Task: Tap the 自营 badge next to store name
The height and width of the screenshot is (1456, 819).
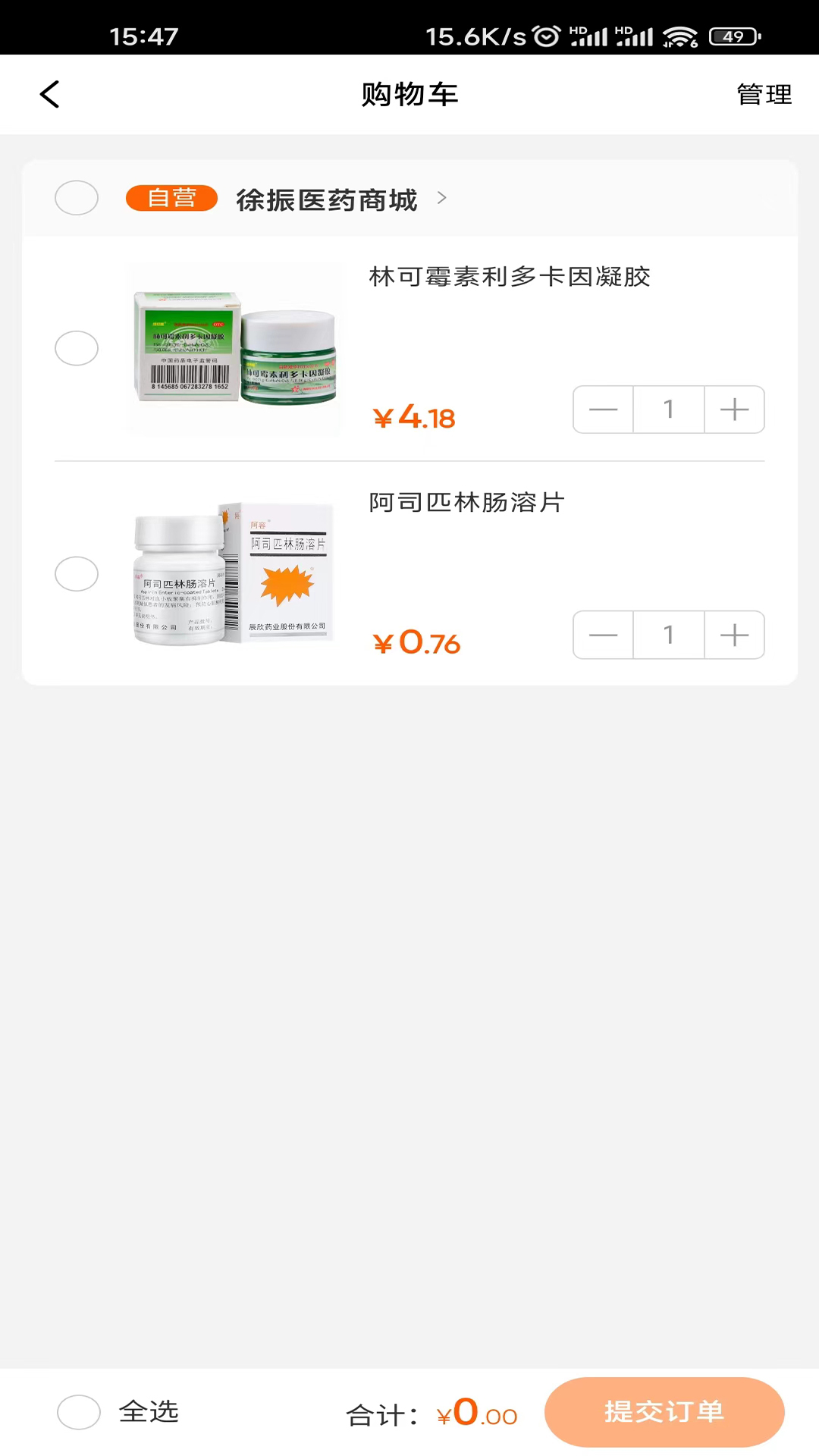Action: click(x=171, y=198)
